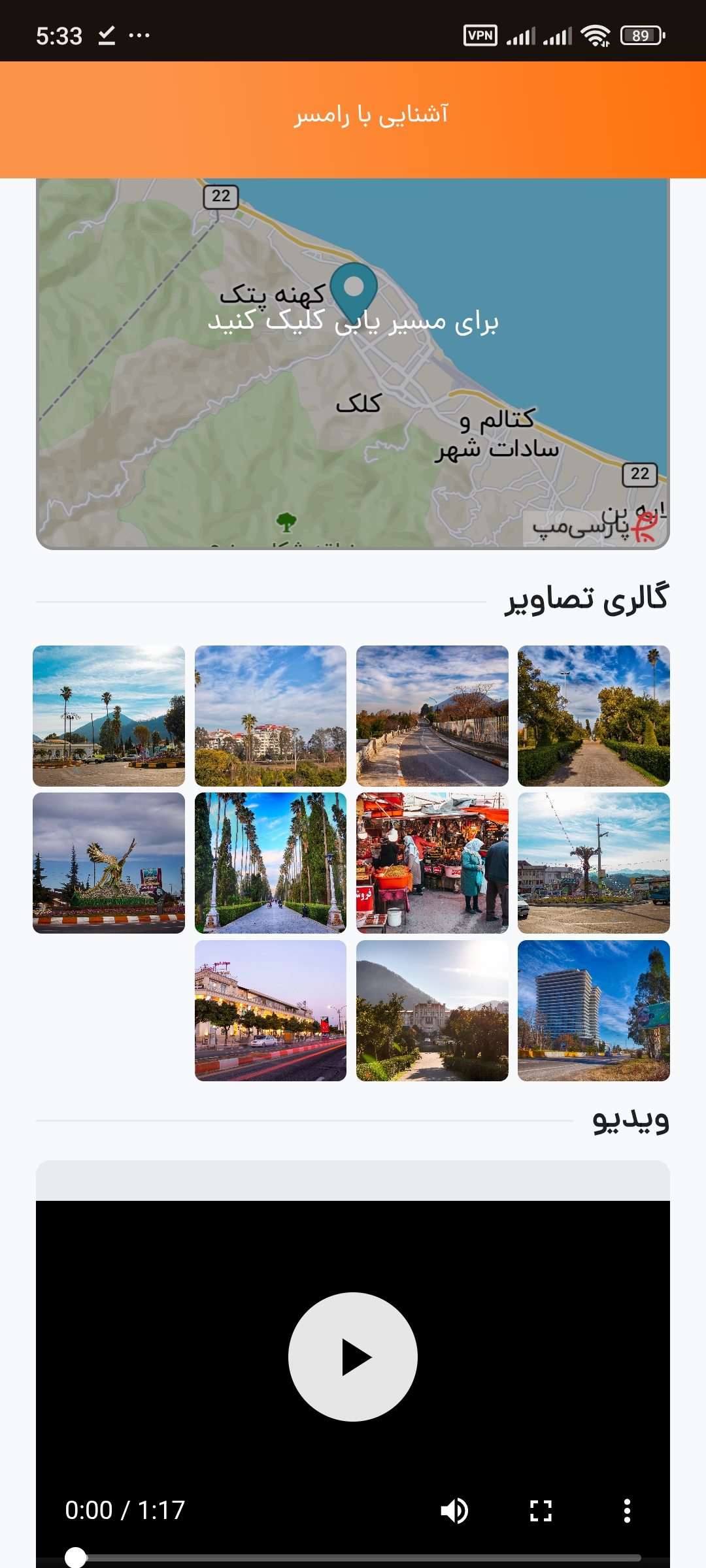Tap the VPN indicator in the status bar

point(480,36)
